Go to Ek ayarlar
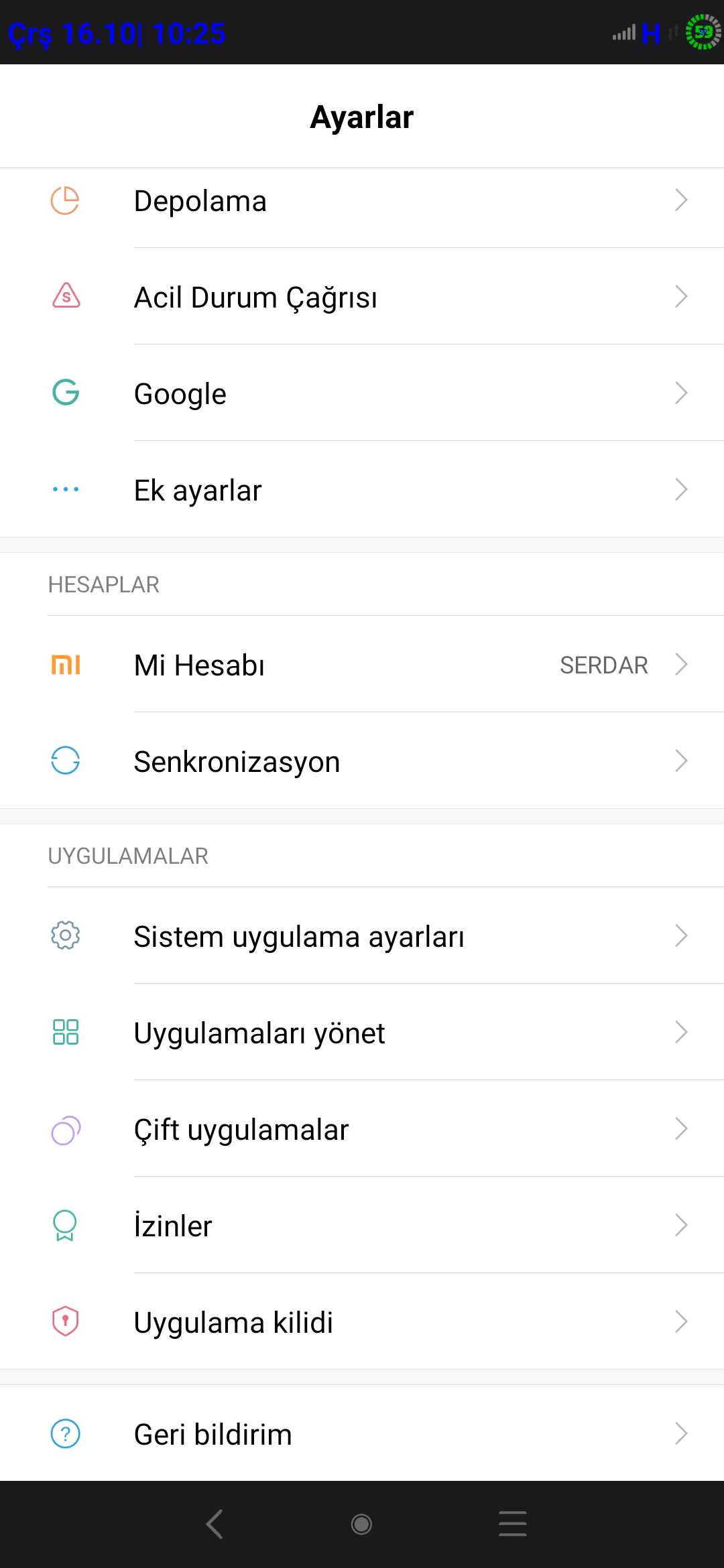 point(362,490)
